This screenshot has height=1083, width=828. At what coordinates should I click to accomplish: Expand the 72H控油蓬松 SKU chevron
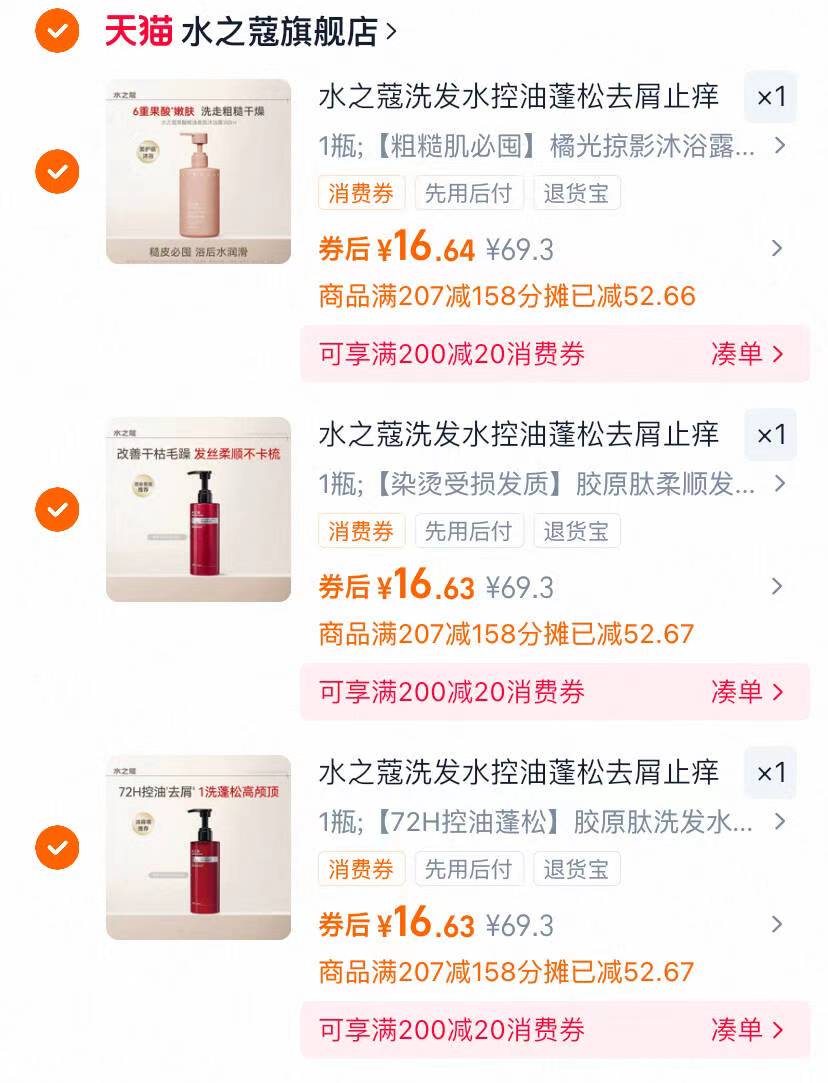click(x=779, y=823)
